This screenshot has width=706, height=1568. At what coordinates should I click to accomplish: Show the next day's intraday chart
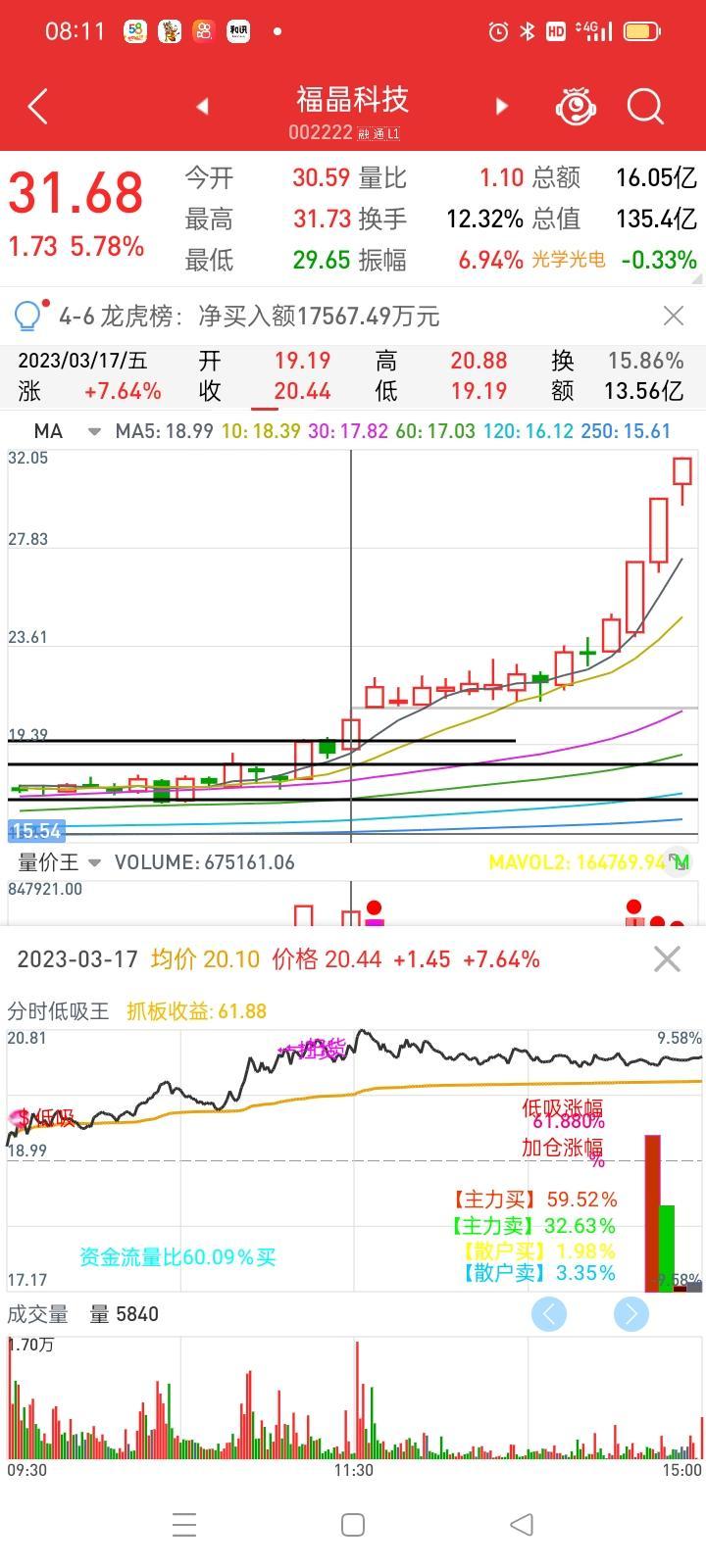[631, 1314]
